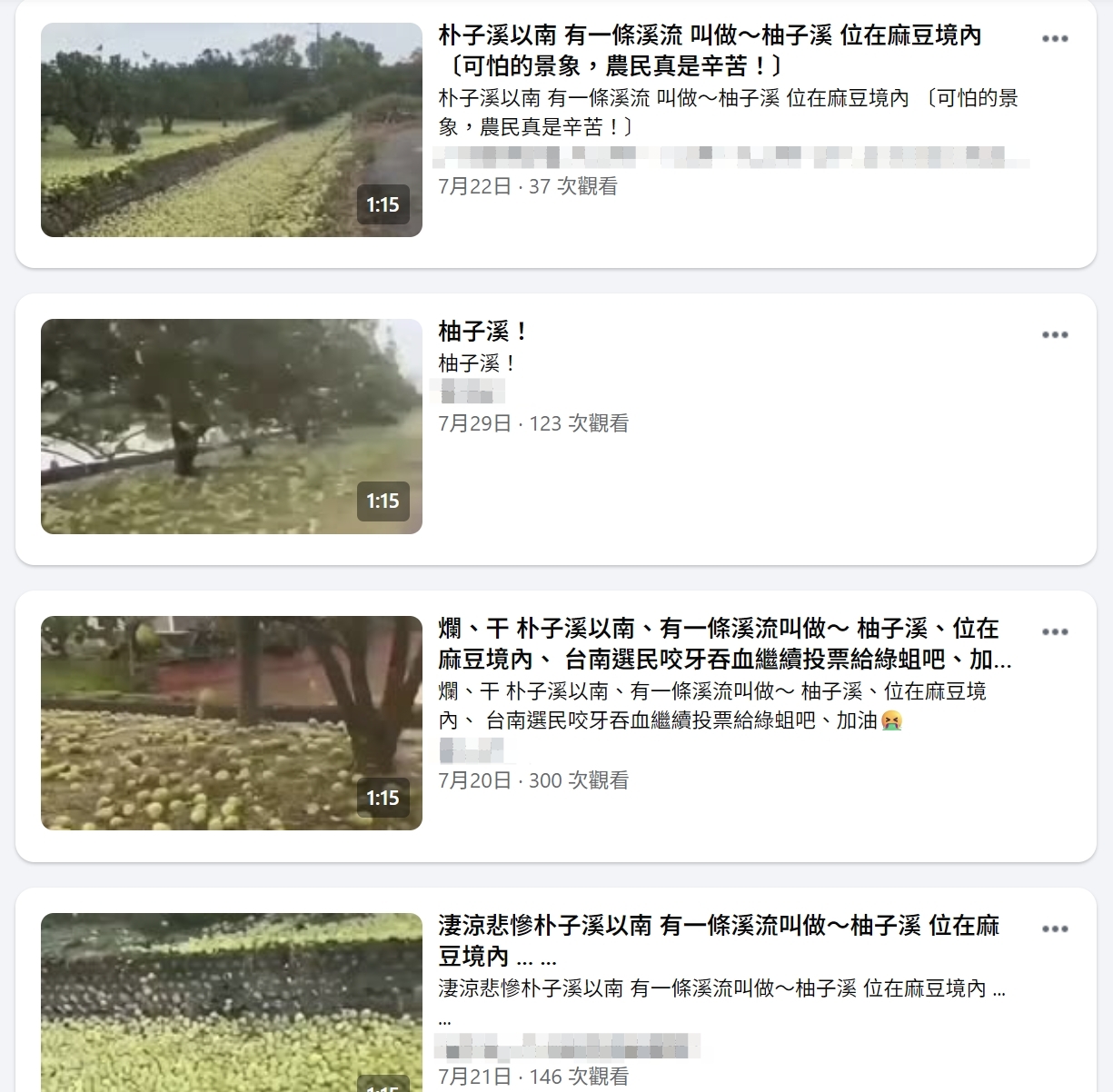Open options menu for the 爛、干 video
Screen dimensions: 1113x1092
pyautogui.click(x=1054, y=632)
